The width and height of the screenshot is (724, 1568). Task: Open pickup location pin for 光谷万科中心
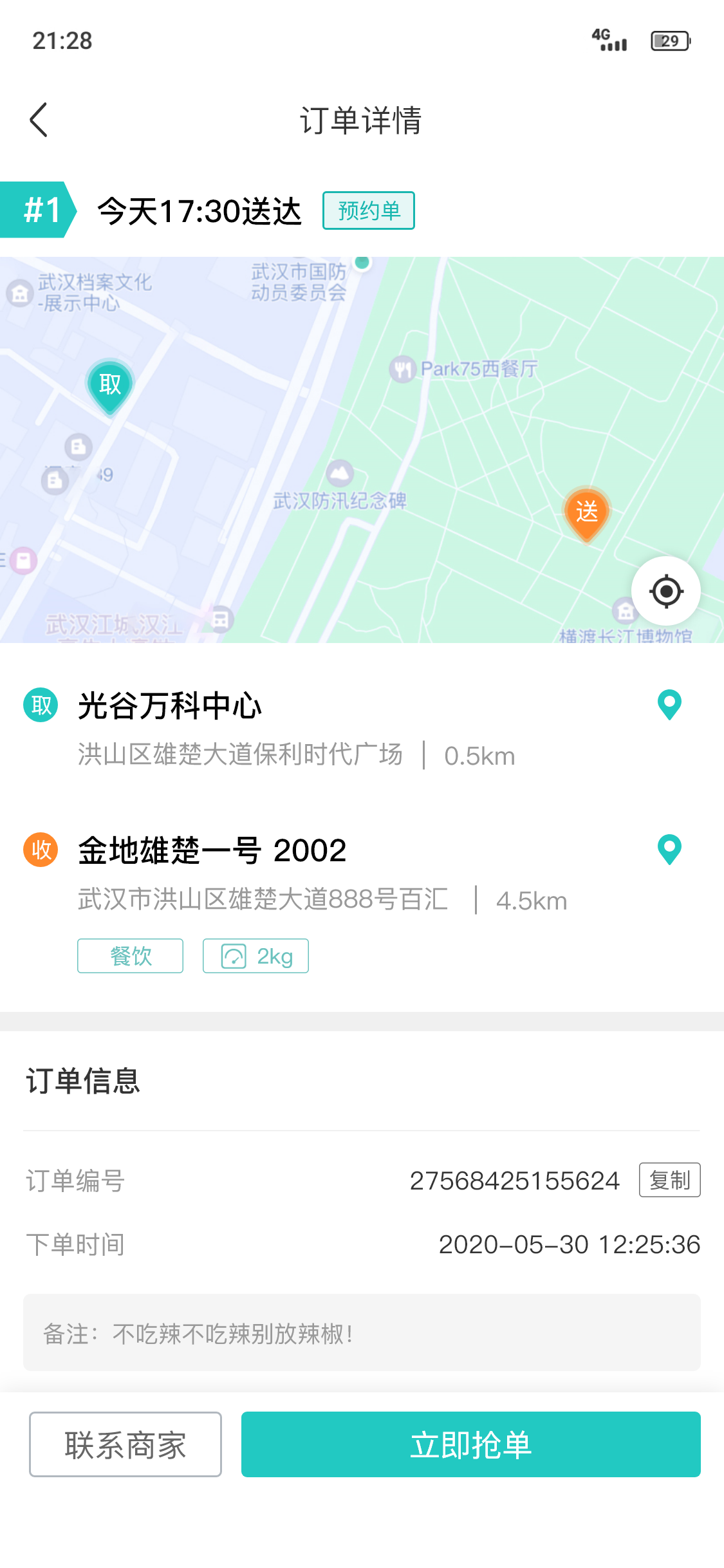[669, 705]
